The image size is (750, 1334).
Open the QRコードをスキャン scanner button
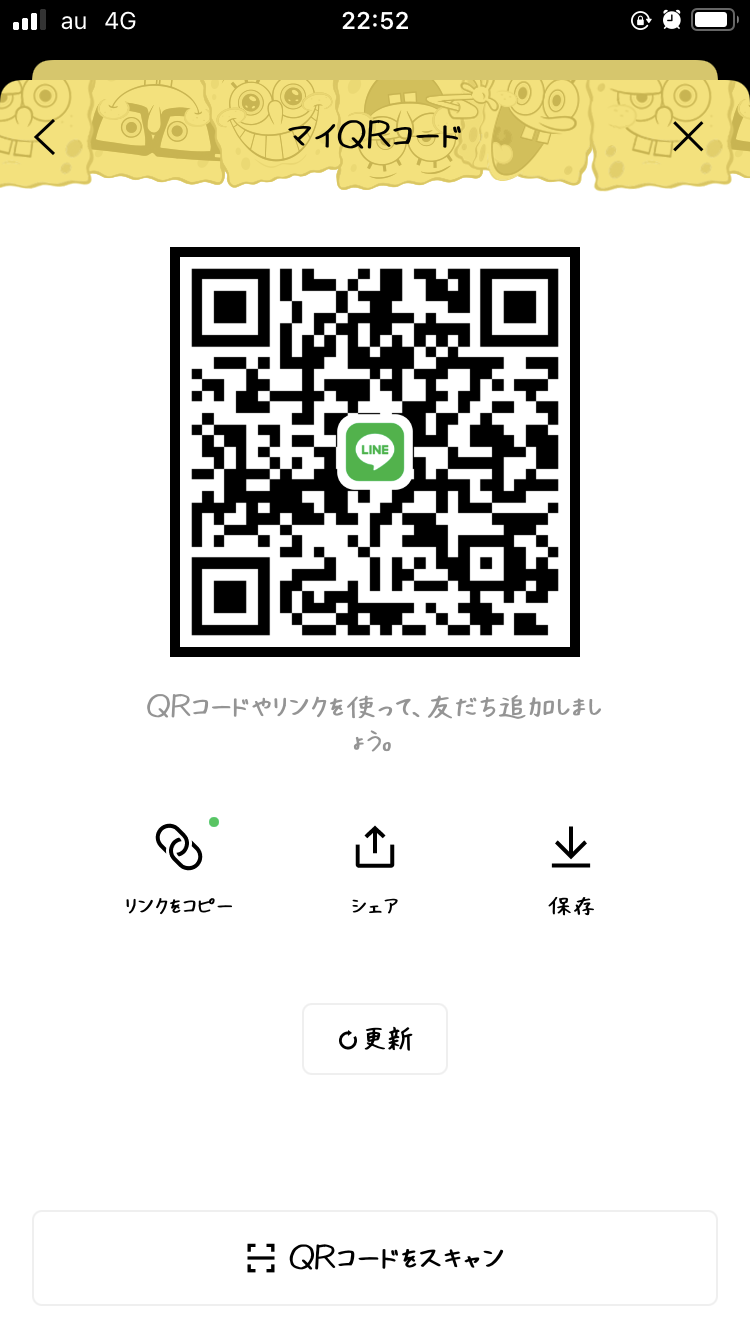(375, 1258)
